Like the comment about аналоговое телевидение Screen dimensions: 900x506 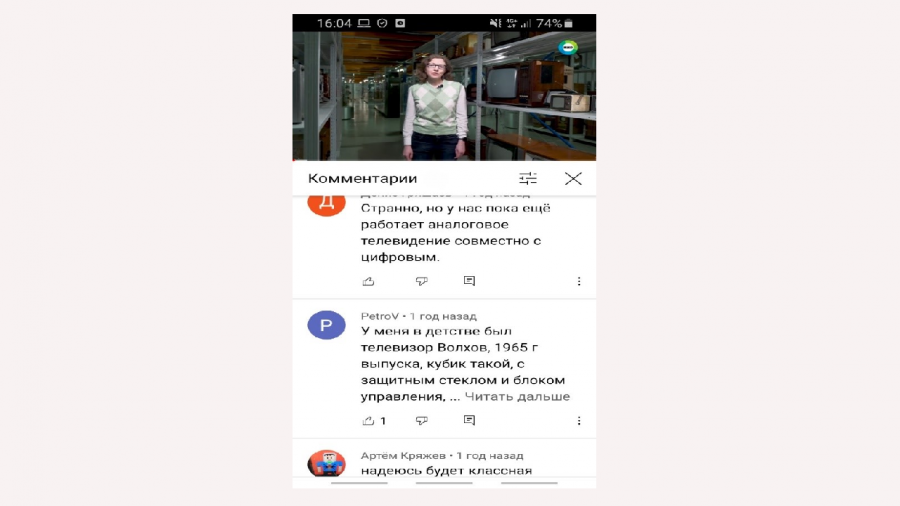368,281
